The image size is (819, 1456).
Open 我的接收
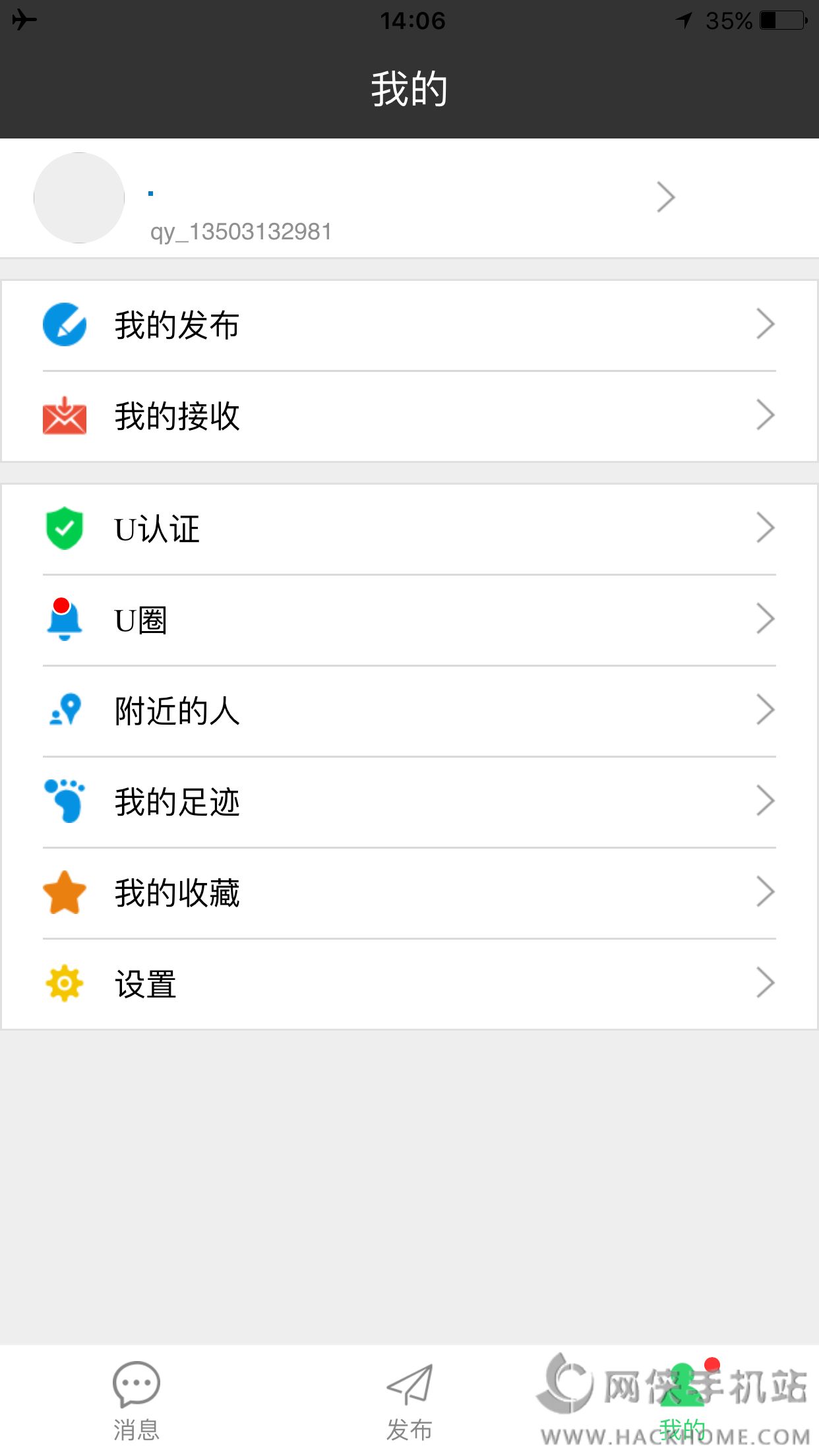pyautogui.click(x=409, y=416)
